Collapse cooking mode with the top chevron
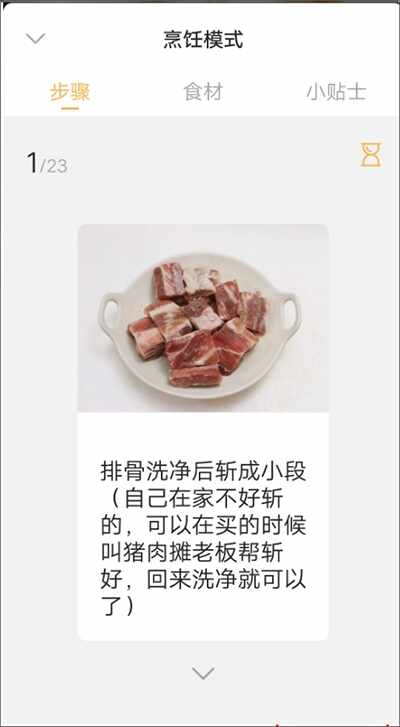 coord(36,39)
